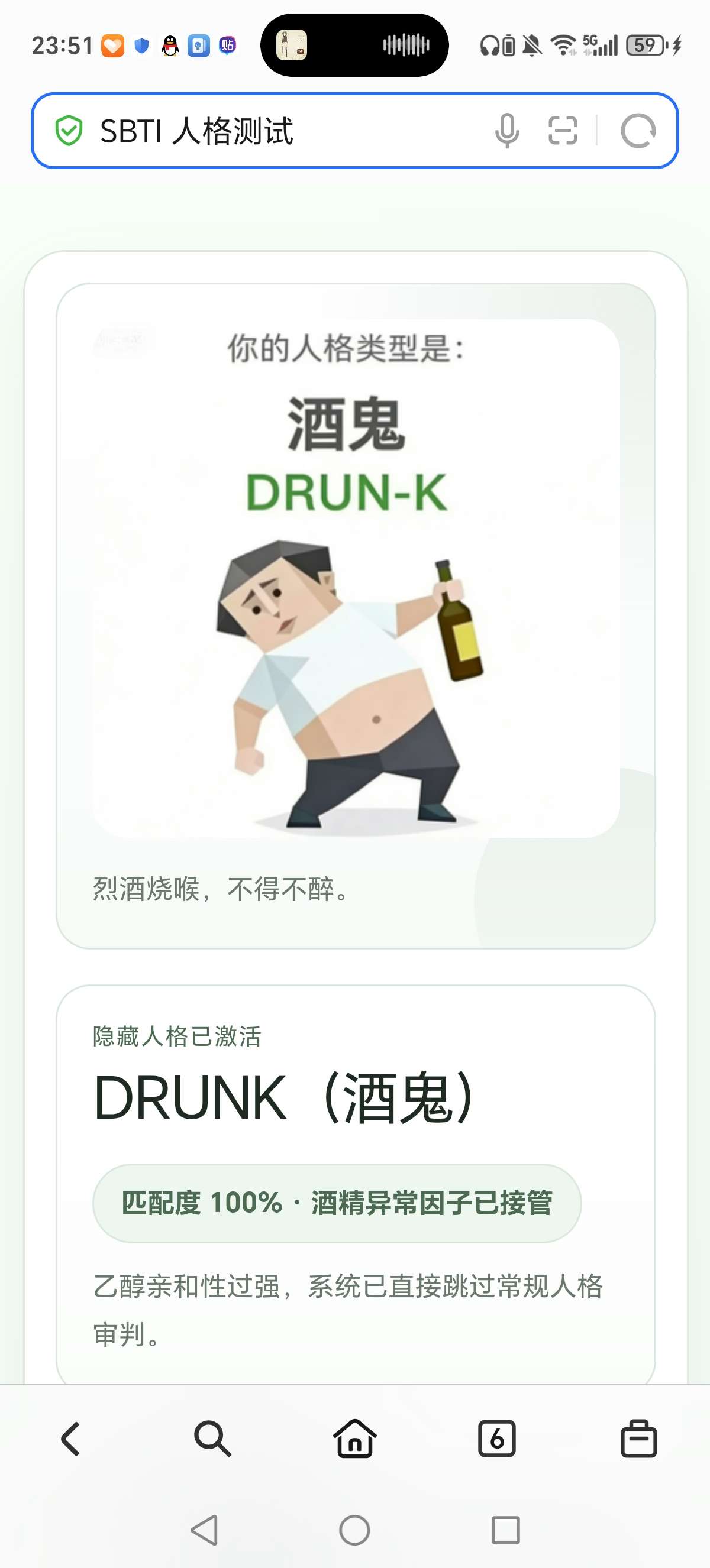
Task: Open the browser toolbox menu
Action: 638,1439
